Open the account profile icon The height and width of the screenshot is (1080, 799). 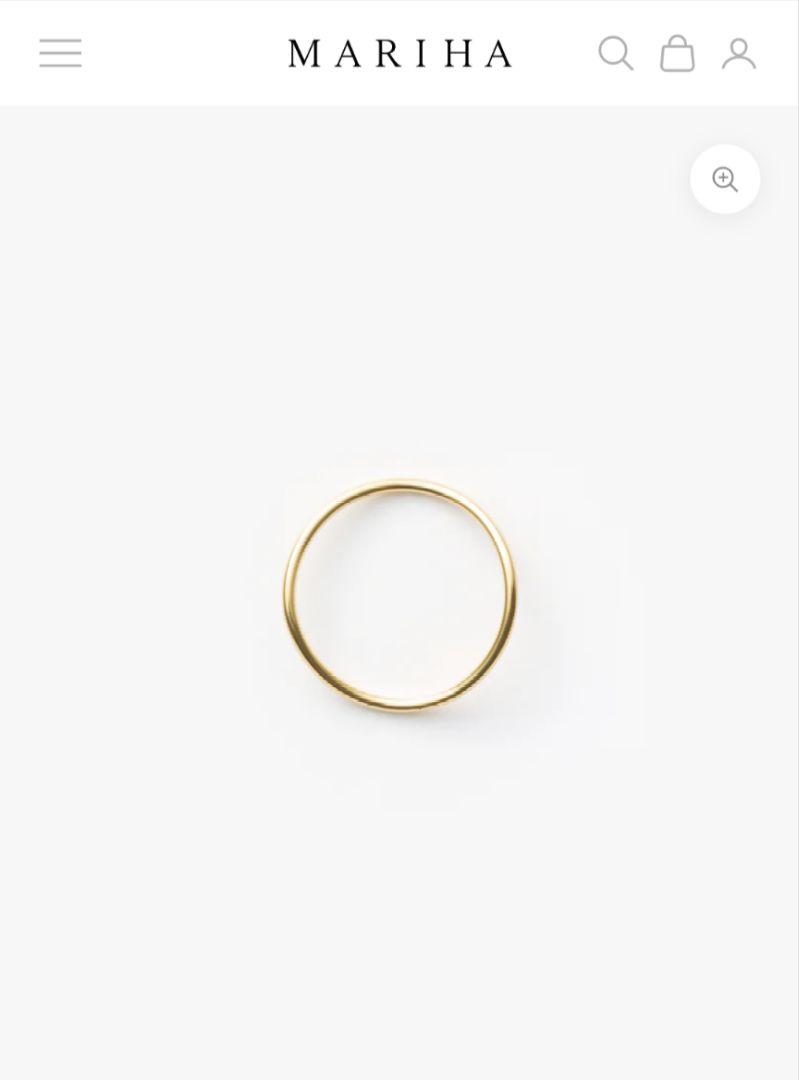[x=738, y=53]
